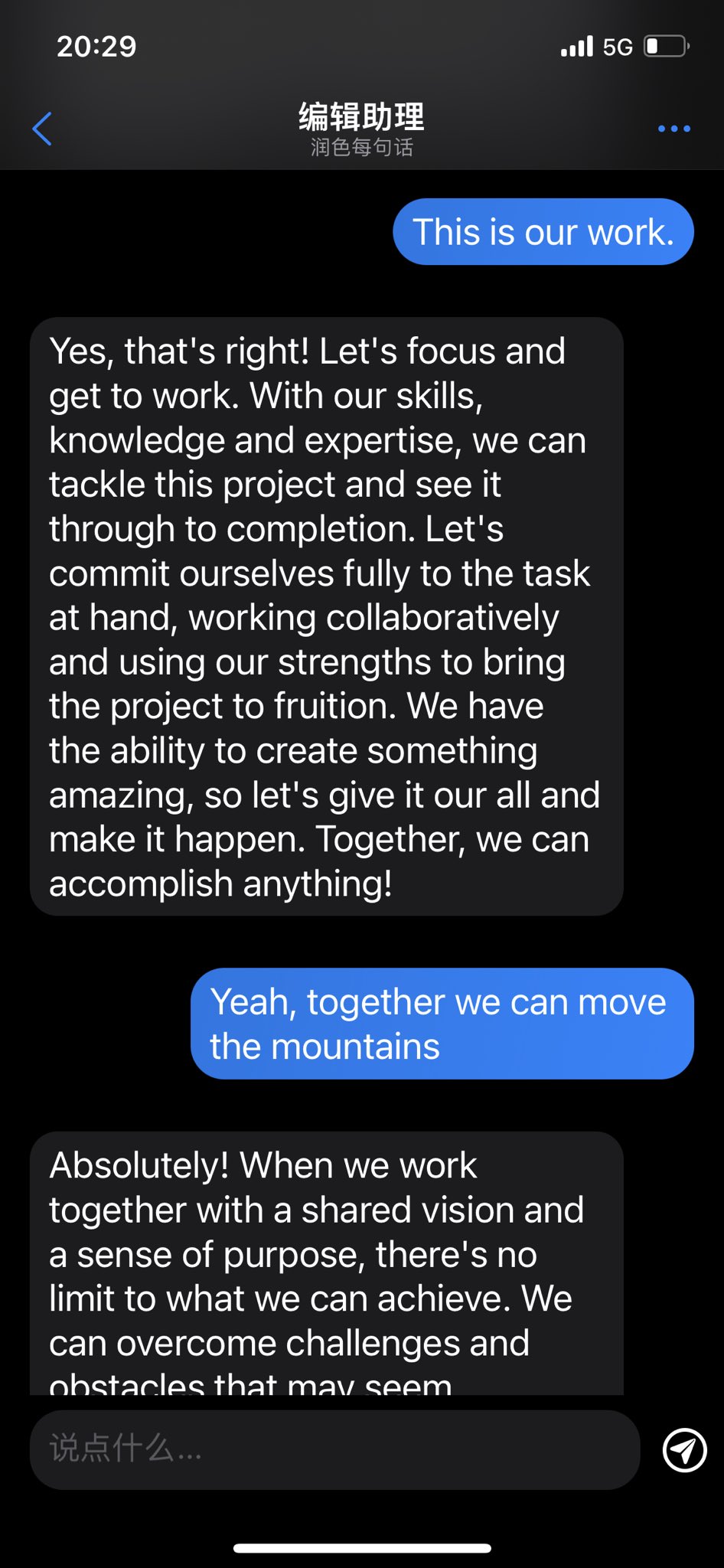Go back using the blue arrow

pyautogui.click(x=42, y=129)
